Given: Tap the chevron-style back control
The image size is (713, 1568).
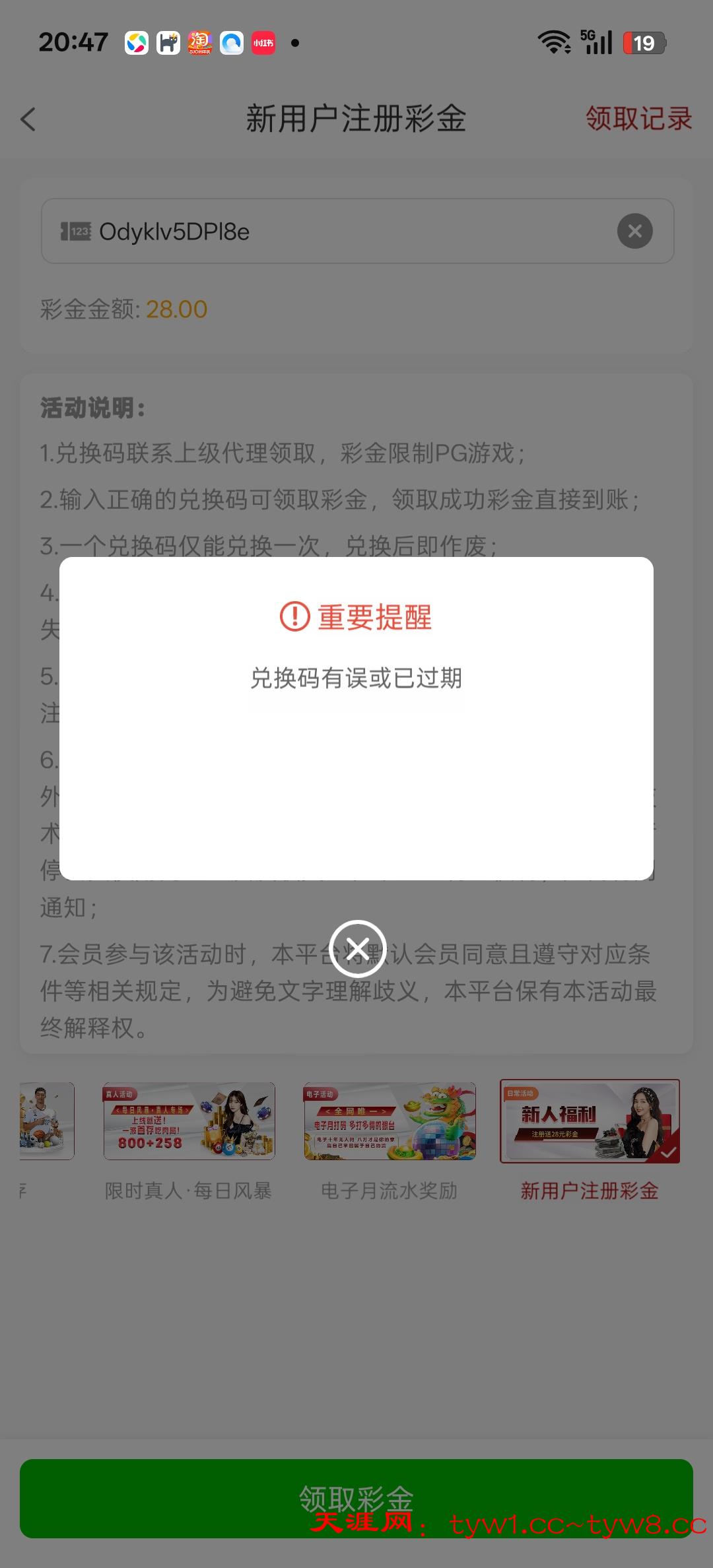Looking at the screenshot, I should [x=28, y=119].
